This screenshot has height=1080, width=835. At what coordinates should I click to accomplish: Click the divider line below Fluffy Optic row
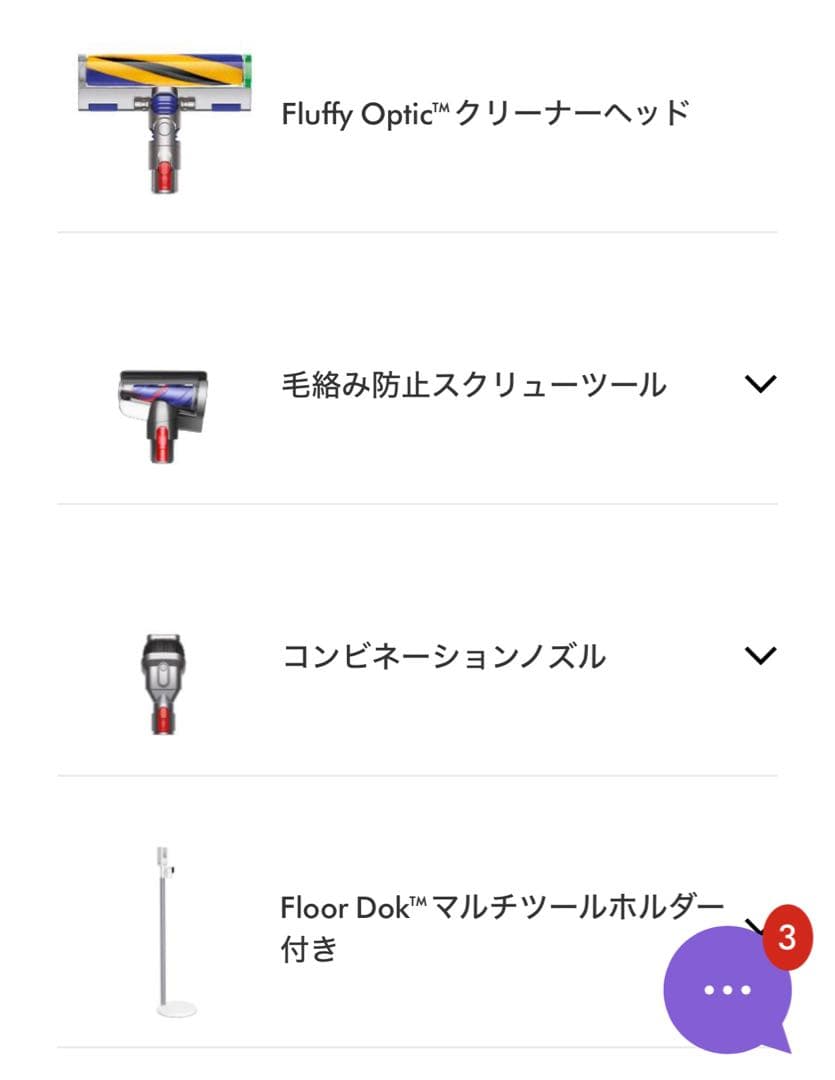click(x=417, y=233)
